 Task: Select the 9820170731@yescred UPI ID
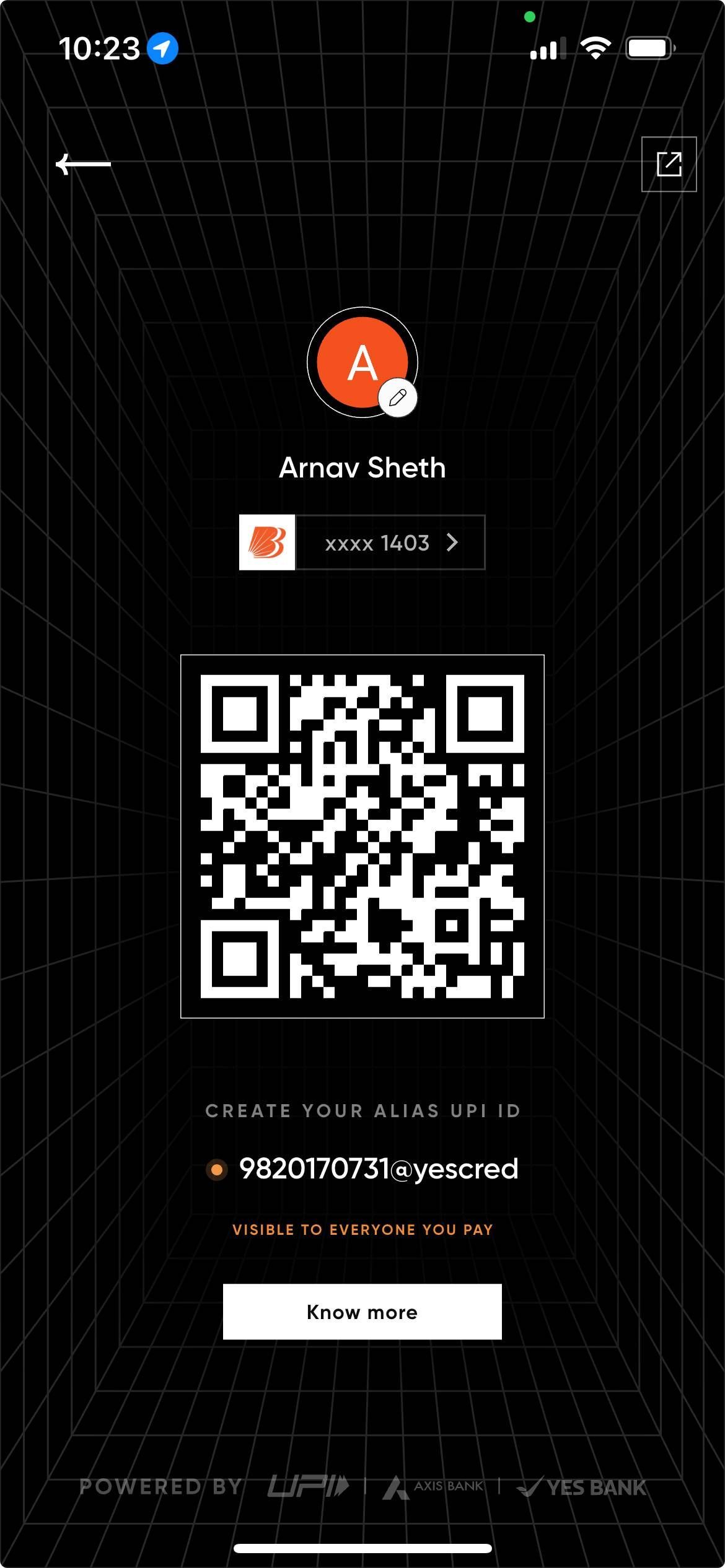pos(378,1169)
